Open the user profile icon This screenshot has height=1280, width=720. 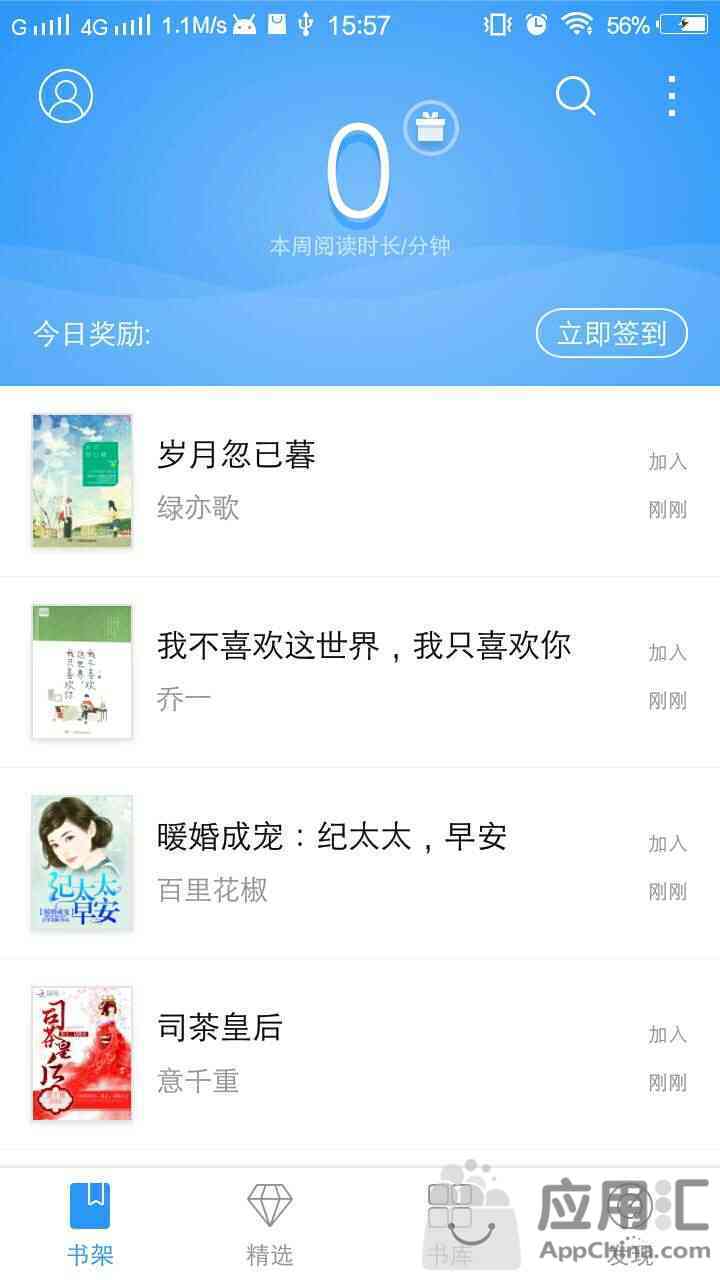coord(66,97)
